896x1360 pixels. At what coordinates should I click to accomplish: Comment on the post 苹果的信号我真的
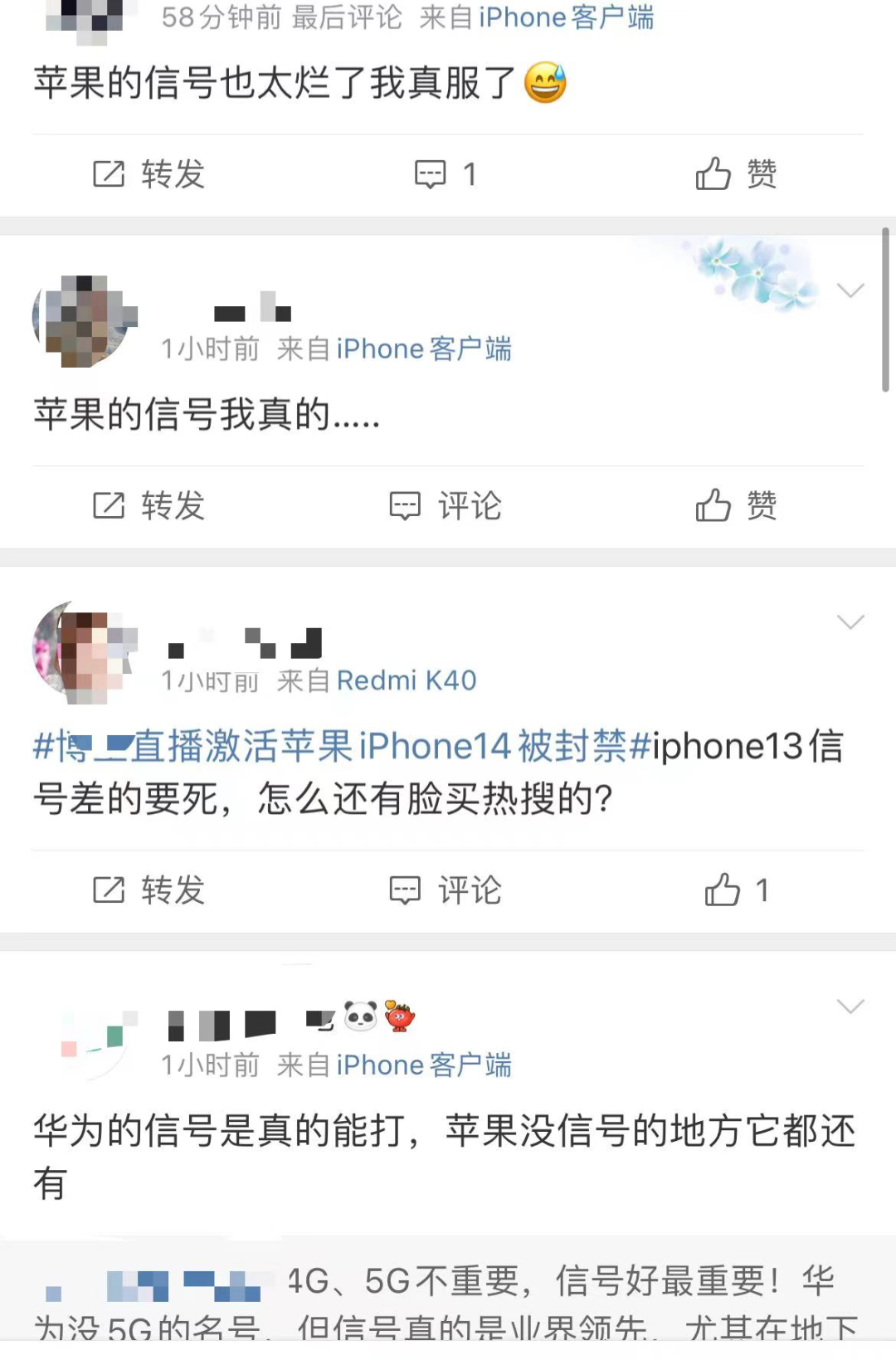446,505
